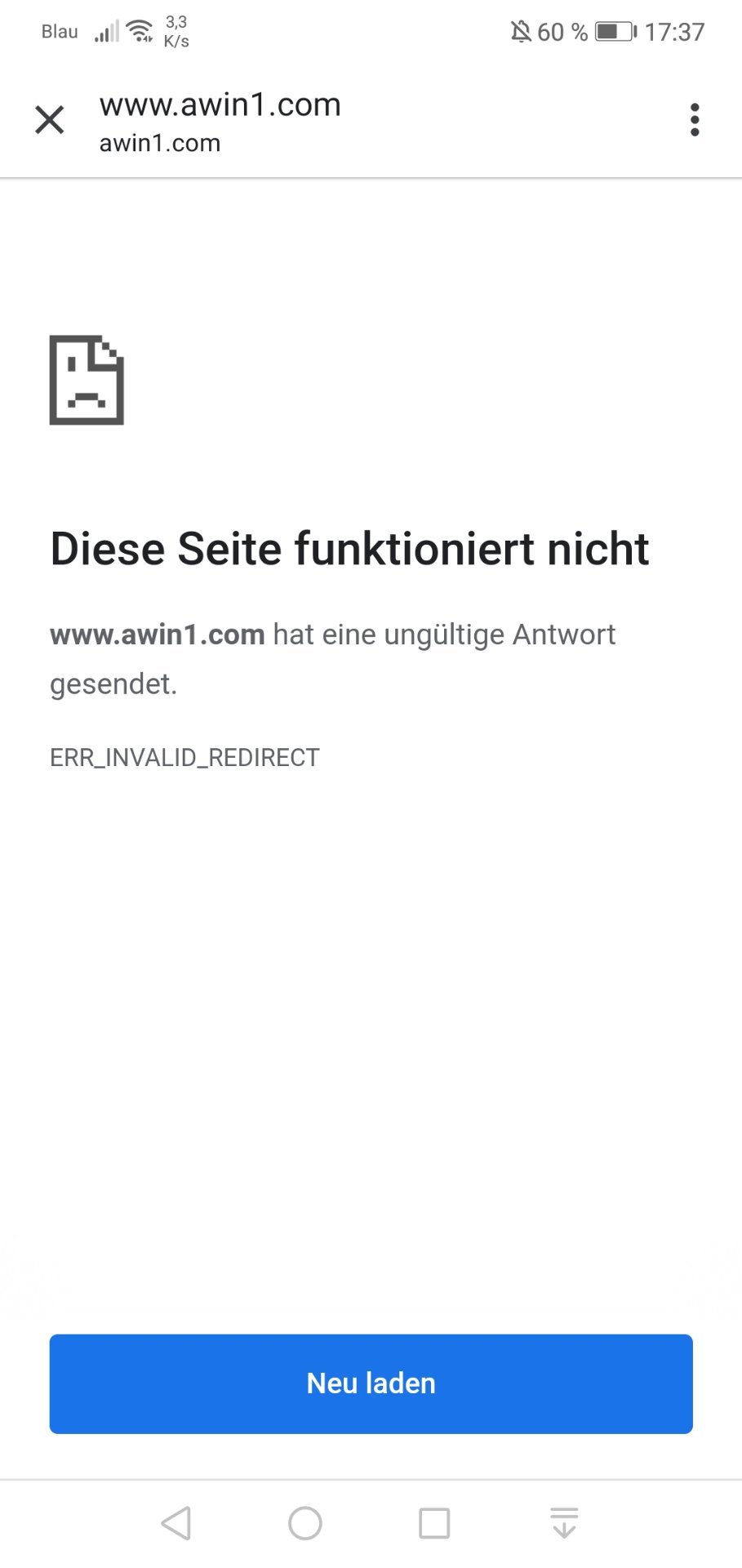The height and width of the screenshot is (1568, 742).
Task: Return to the home screen
Action: tap(305, 1523)
